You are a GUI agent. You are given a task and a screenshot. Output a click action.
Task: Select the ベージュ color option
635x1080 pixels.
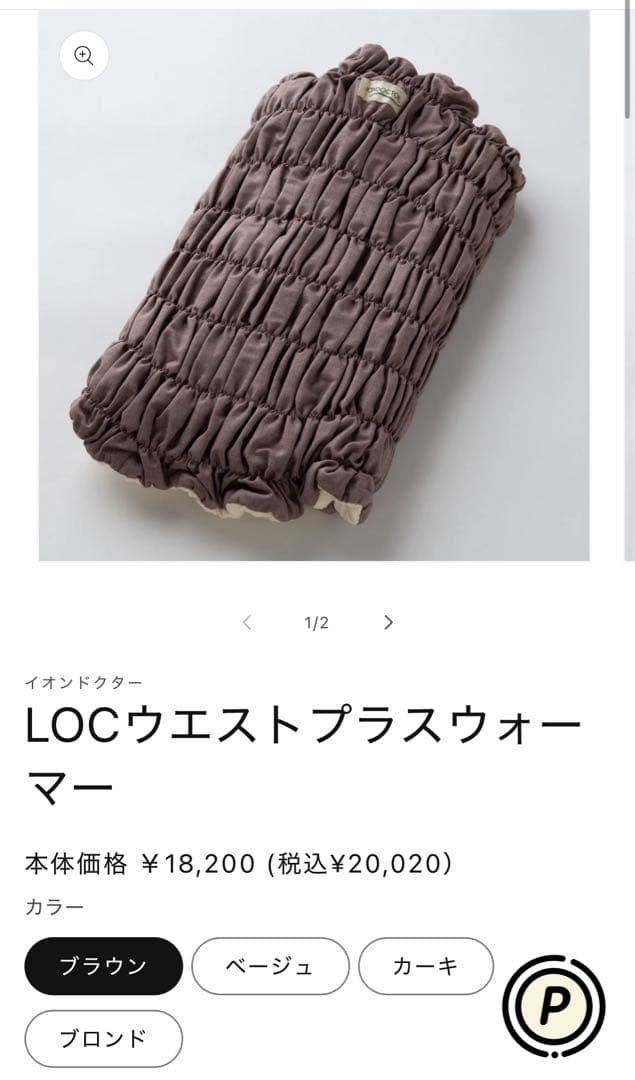pyautogui.click(x=270, y=966)
